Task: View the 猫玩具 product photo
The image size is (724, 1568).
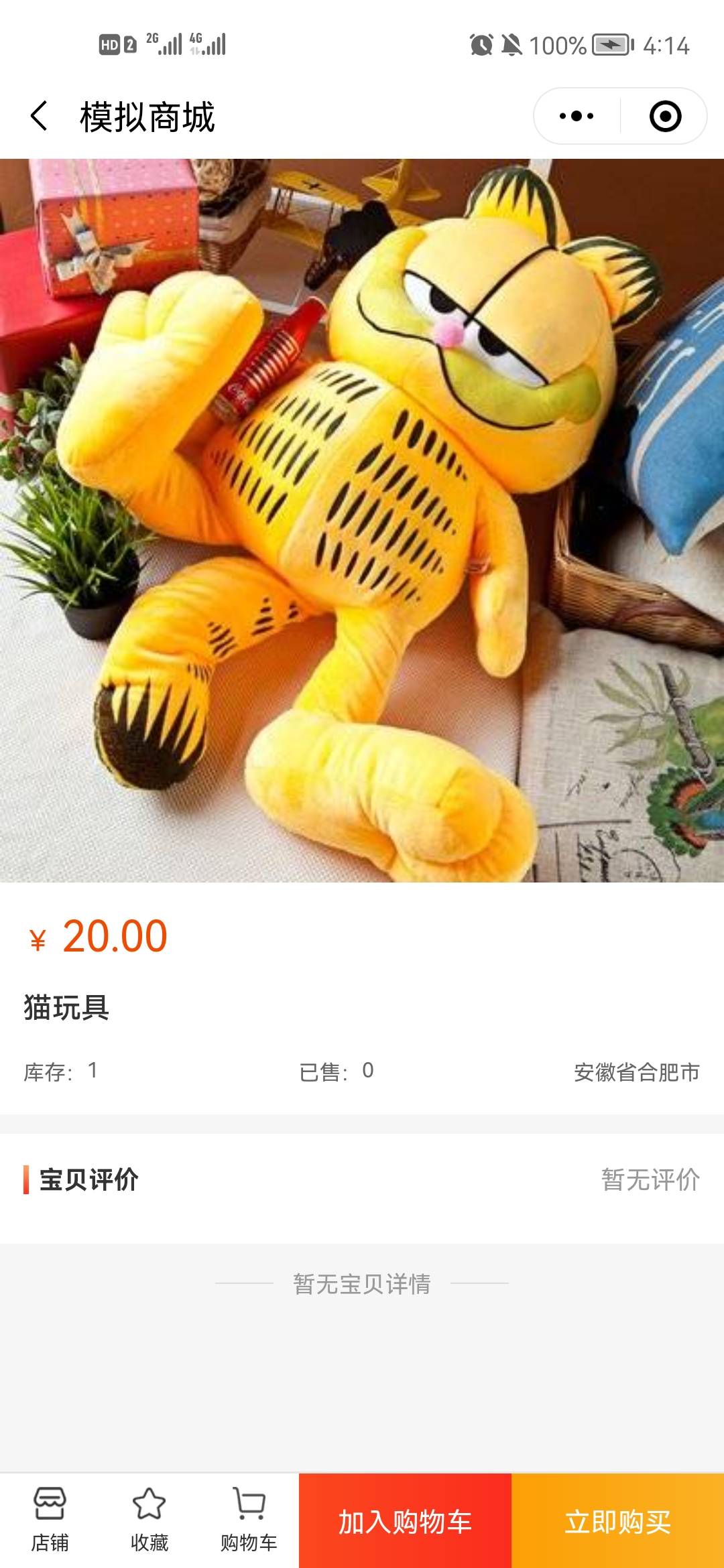Action: (x=362, y=520)
